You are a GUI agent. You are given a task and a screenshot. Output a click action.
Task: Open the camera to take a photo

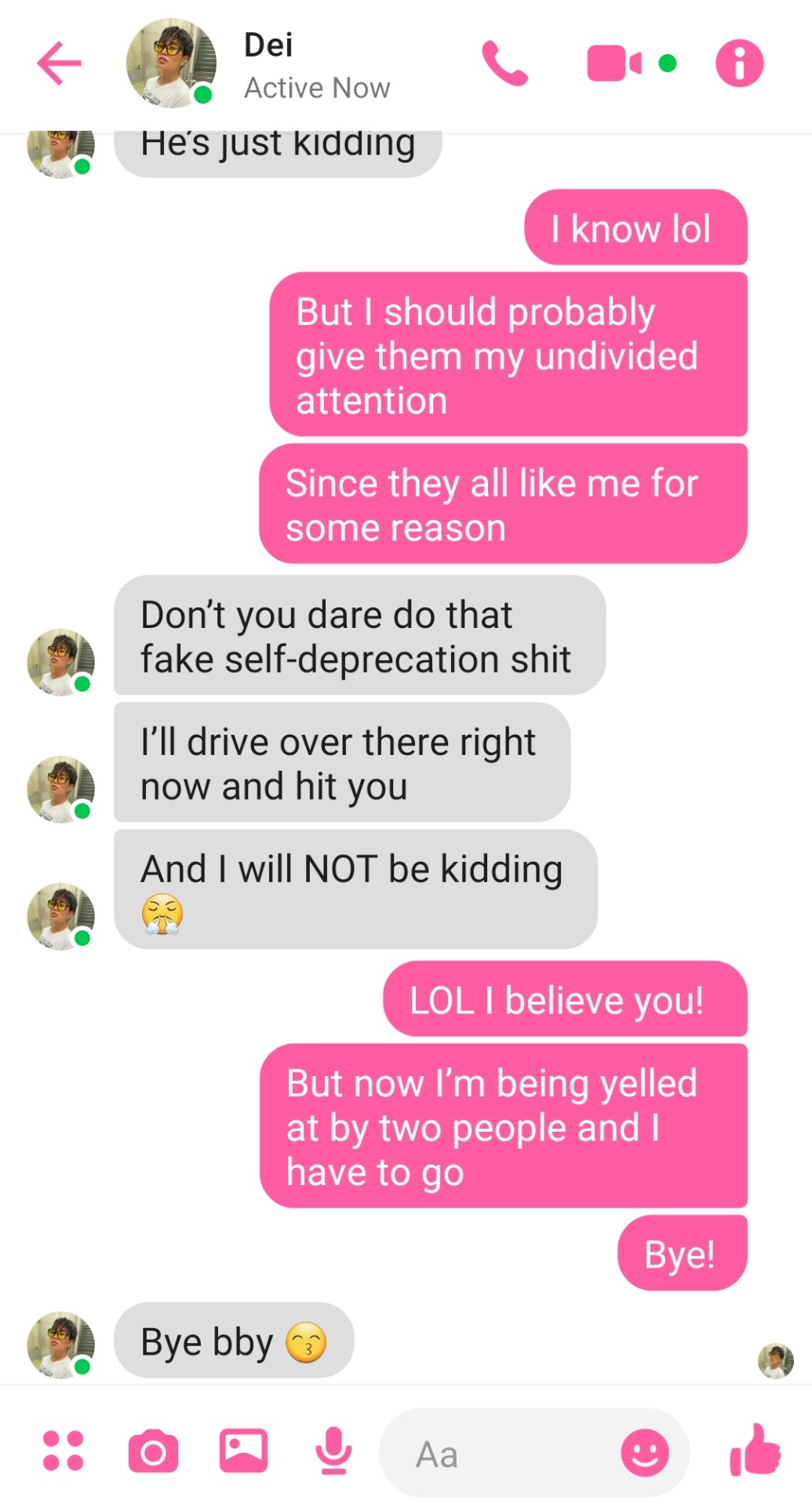[153, 1452]
